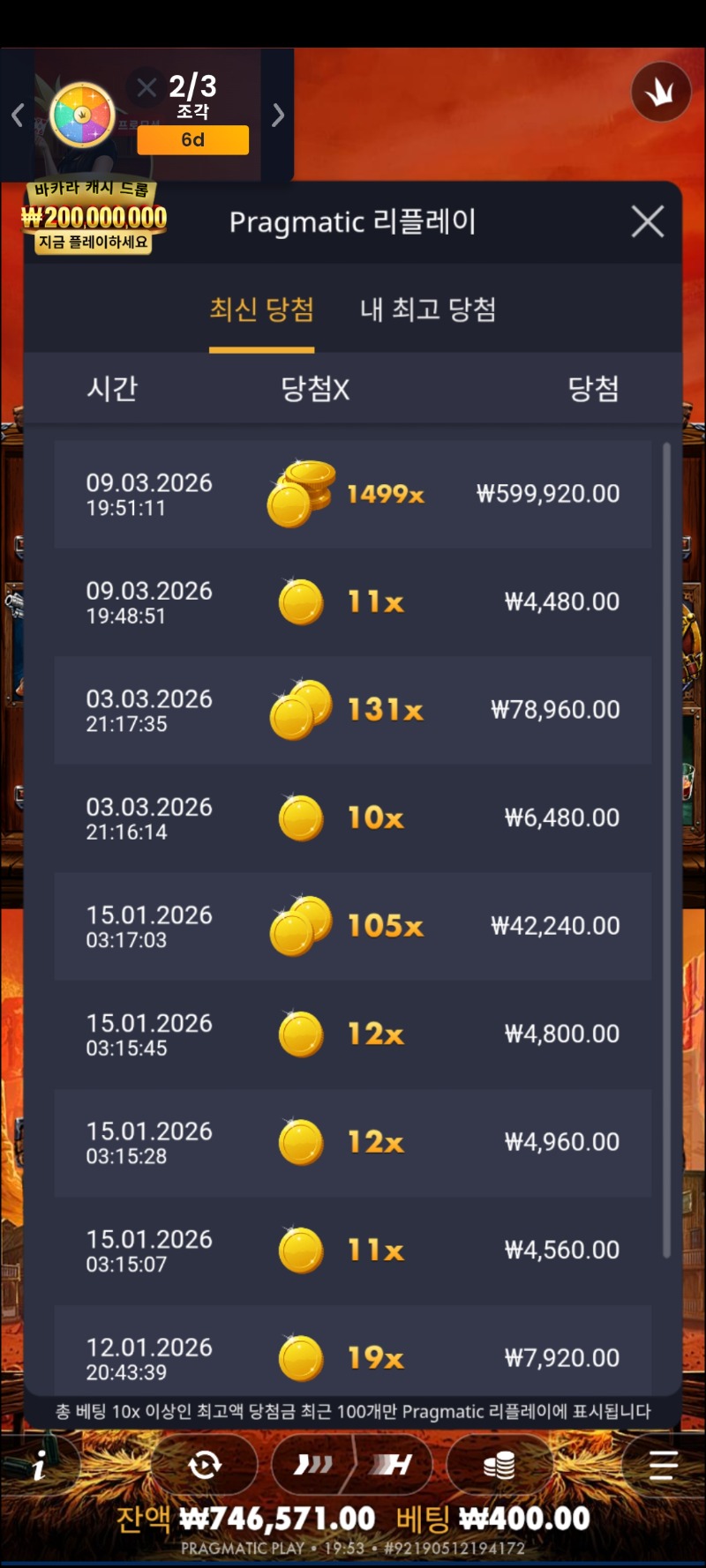The height and width of the screenshot is (1568, 706).
Task: Open the autoplay settings
Action: point(205,1466)
